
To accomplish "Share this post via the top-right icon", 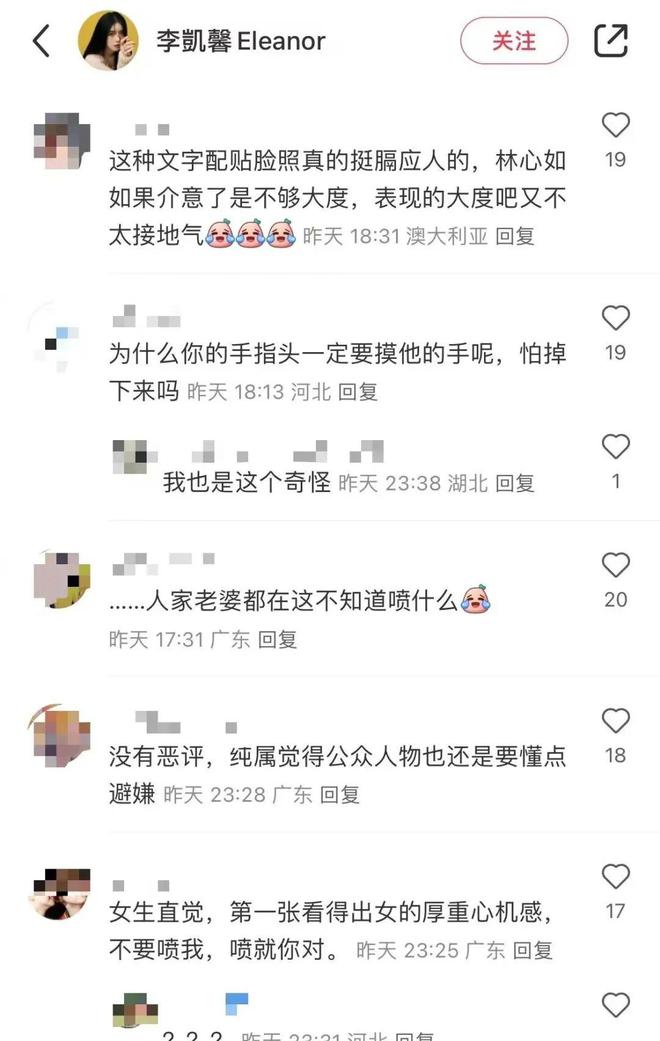I will pos(611,40).
